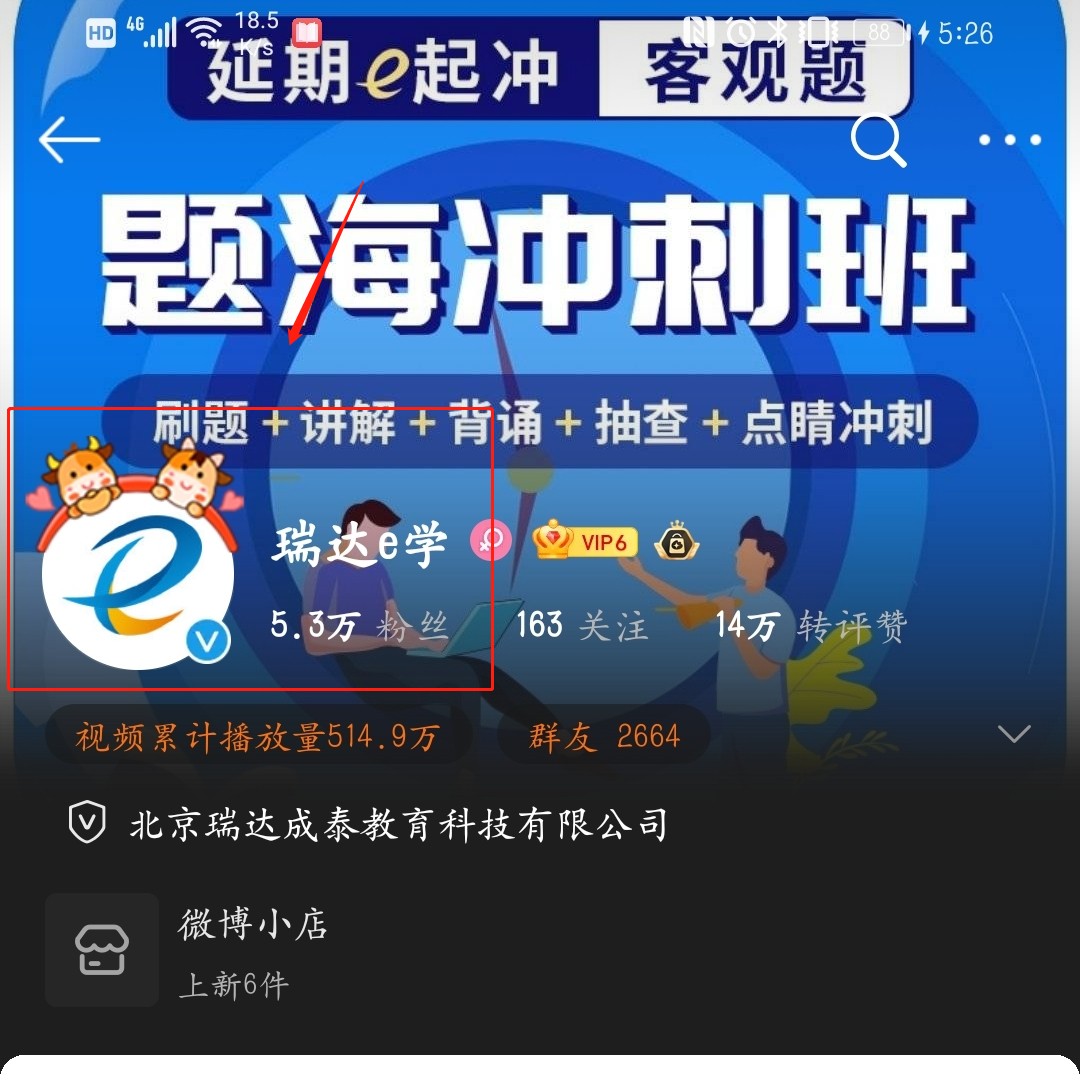Open the 163 关注 following list
Viewport: 1080px width, 1084px height.
581,627
